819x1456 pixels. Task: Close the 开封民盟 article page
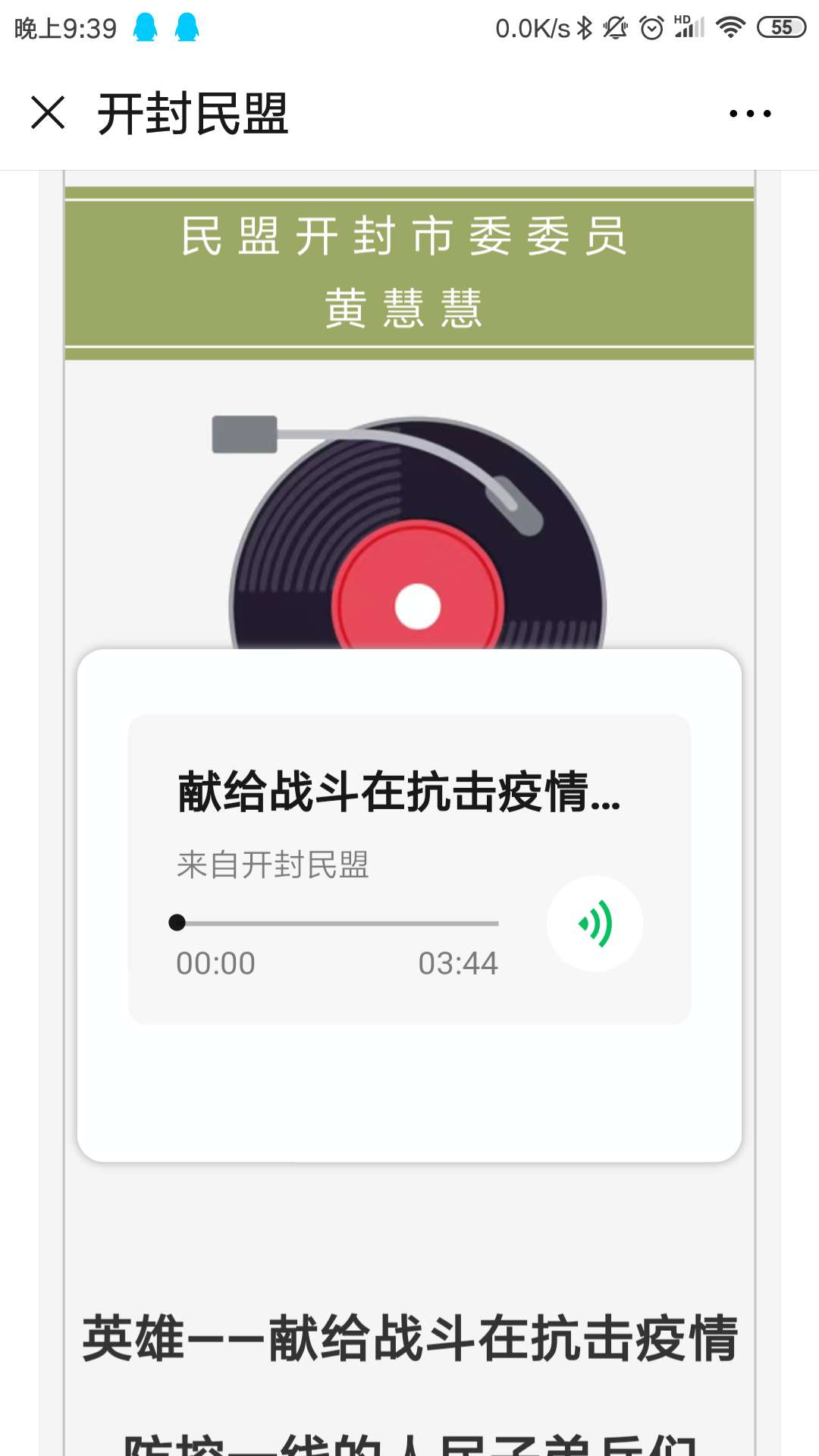point(48,113)
